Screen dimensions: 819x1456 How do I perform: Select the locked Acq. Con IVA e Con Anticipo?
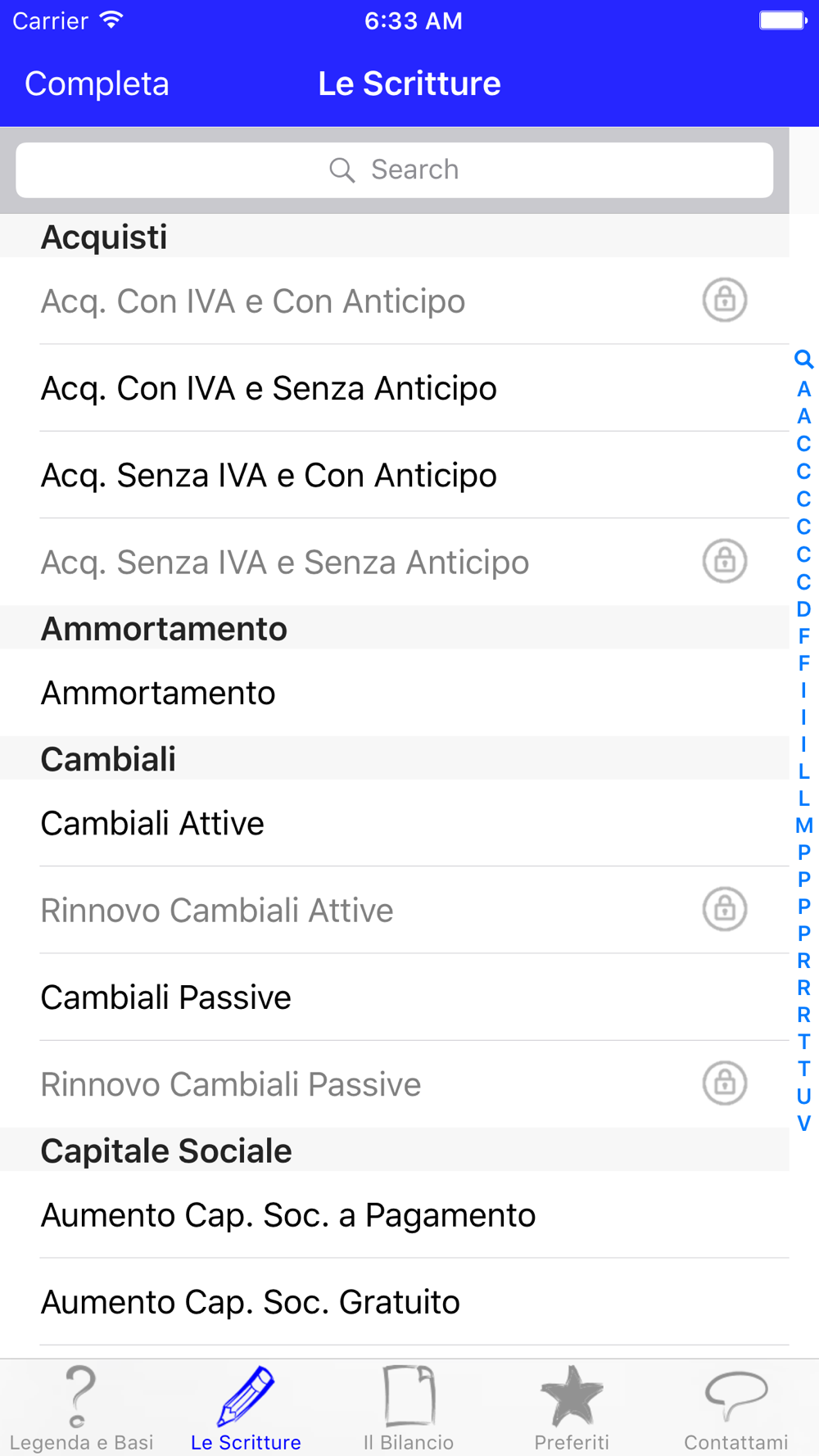pos(395,301)
